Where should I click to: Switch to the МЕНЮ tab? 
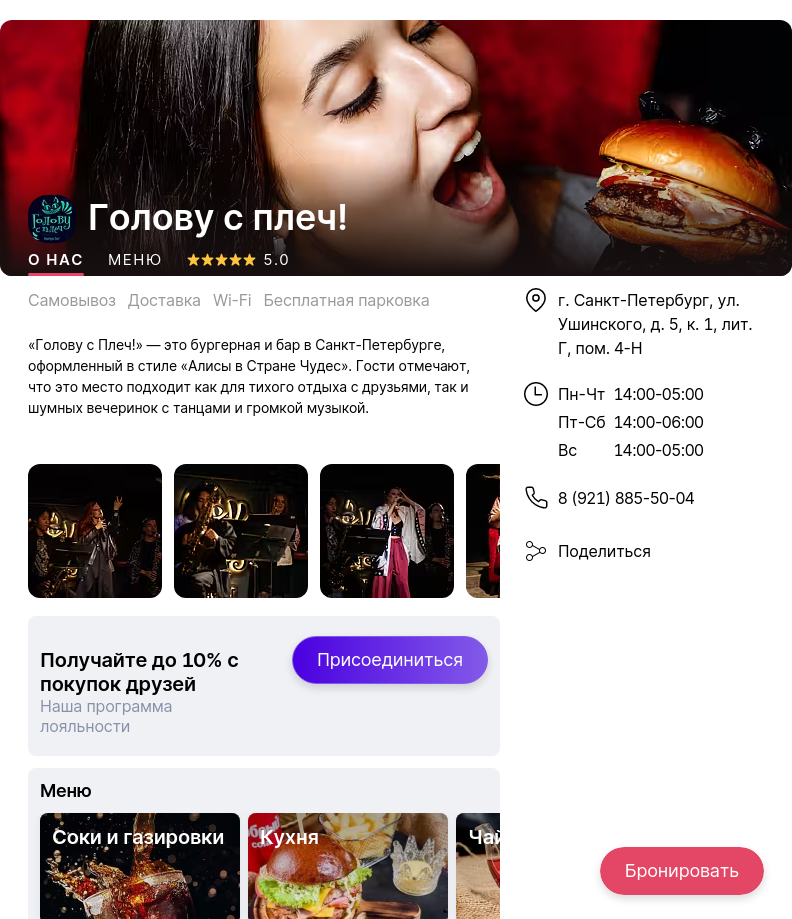click(x=134, y=260)
